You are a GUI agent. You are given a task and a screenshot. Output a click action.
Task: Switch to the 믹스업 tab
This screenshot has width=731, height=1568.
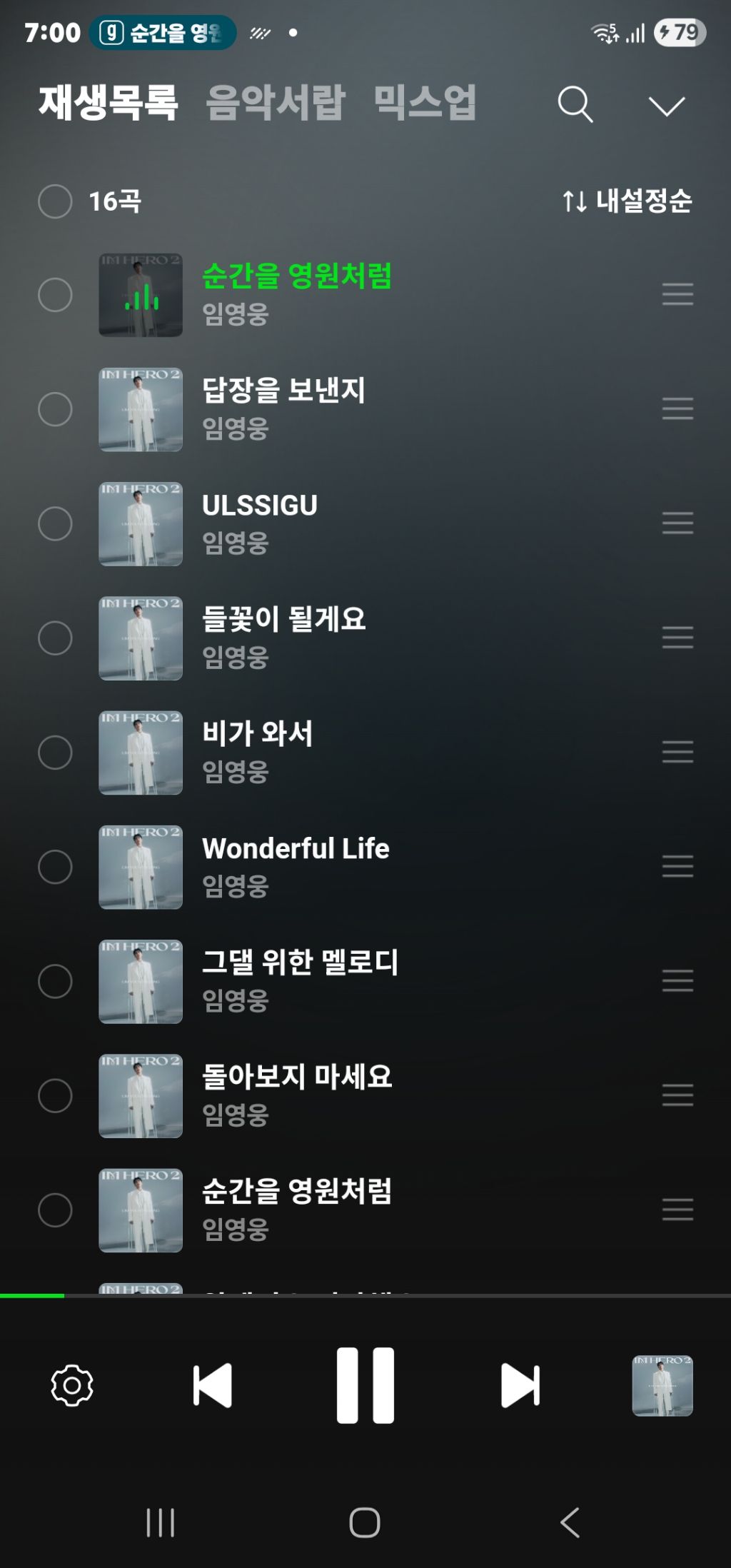pyautogui.click(x=425, y=102)
